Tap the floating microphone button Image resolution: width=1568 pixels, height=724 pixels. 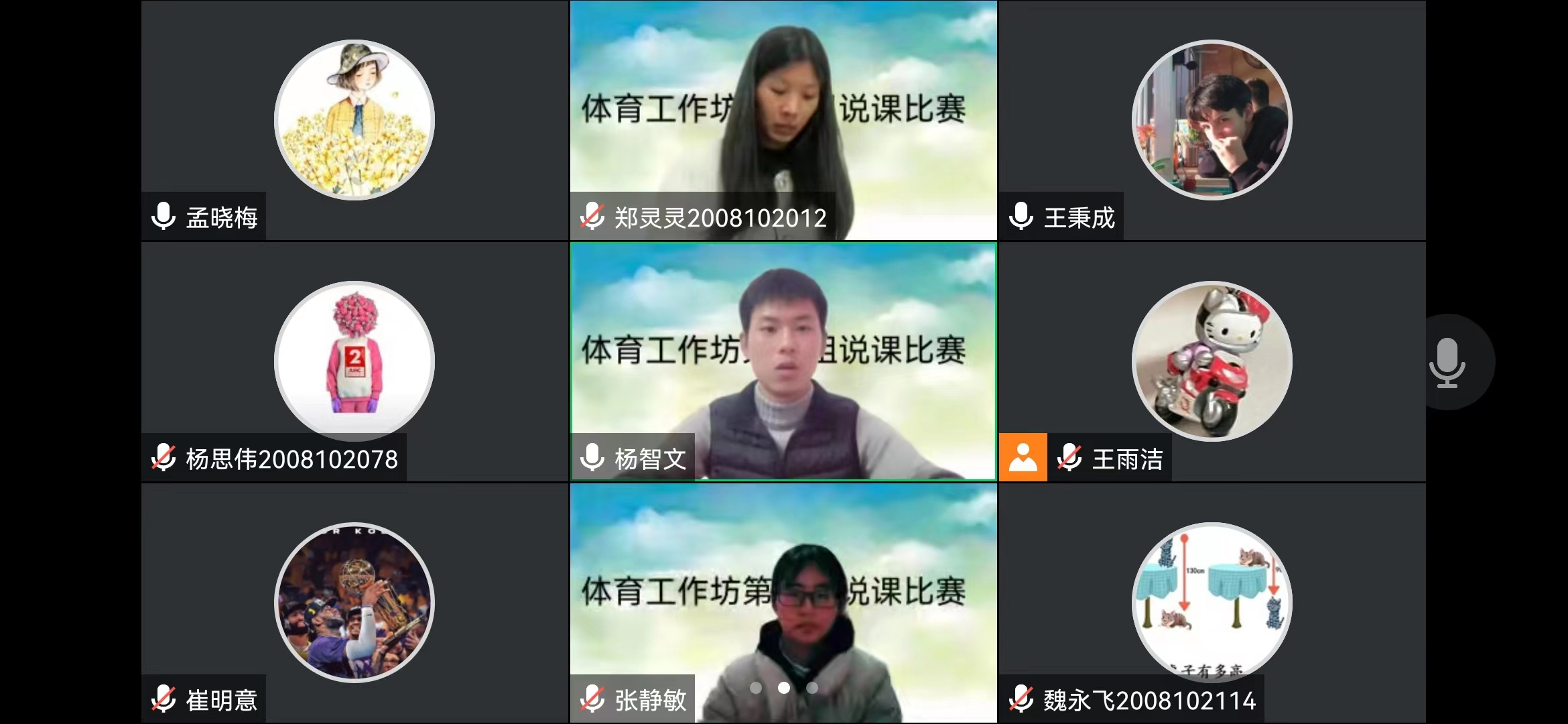tap(1447, 362)
